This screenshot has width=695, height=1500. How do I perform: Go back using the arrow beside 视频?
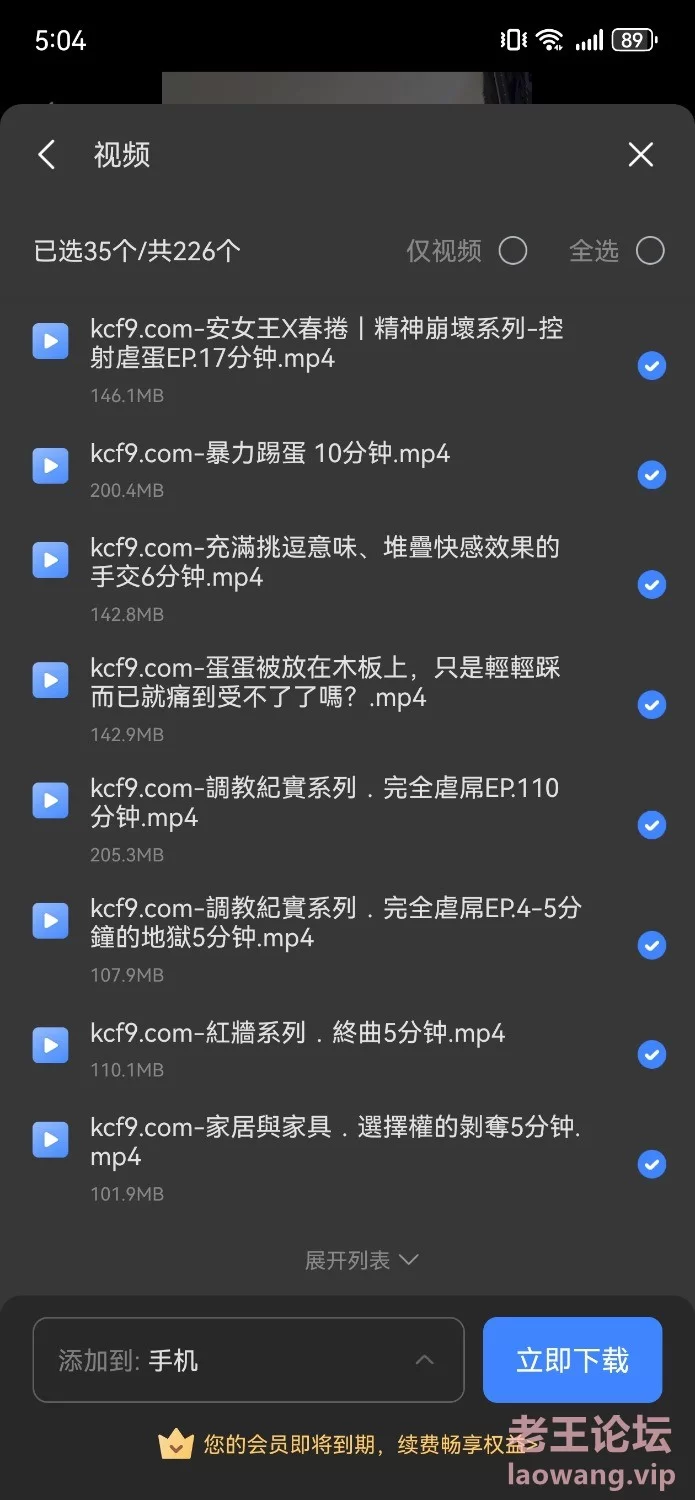point(46,155)
